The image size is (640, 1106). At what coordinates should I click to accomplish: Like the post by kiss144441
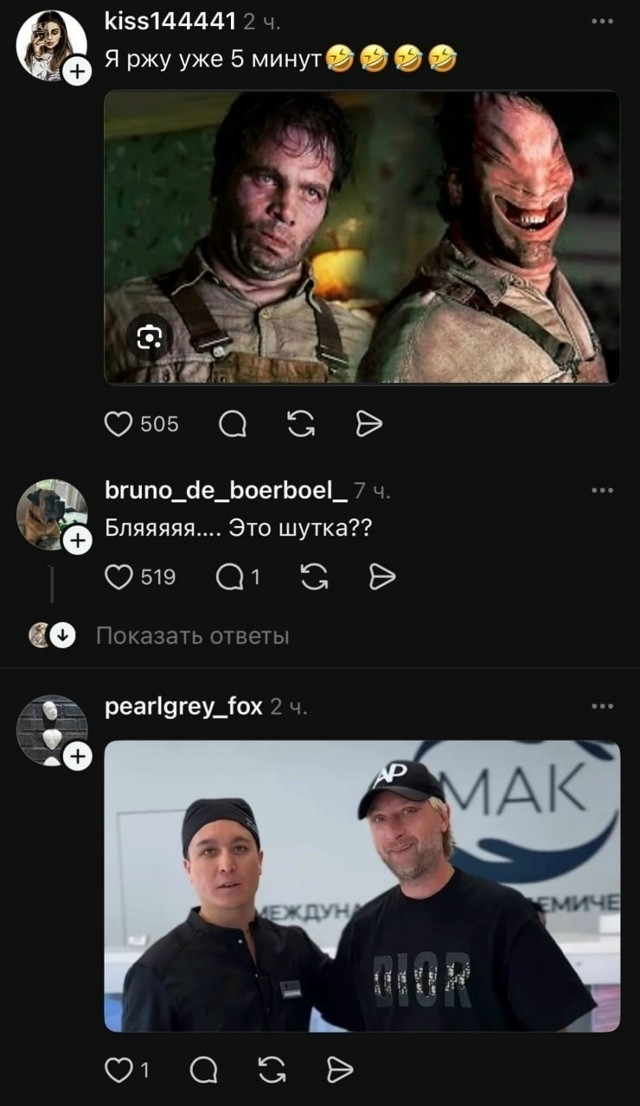tap(120, 425)
